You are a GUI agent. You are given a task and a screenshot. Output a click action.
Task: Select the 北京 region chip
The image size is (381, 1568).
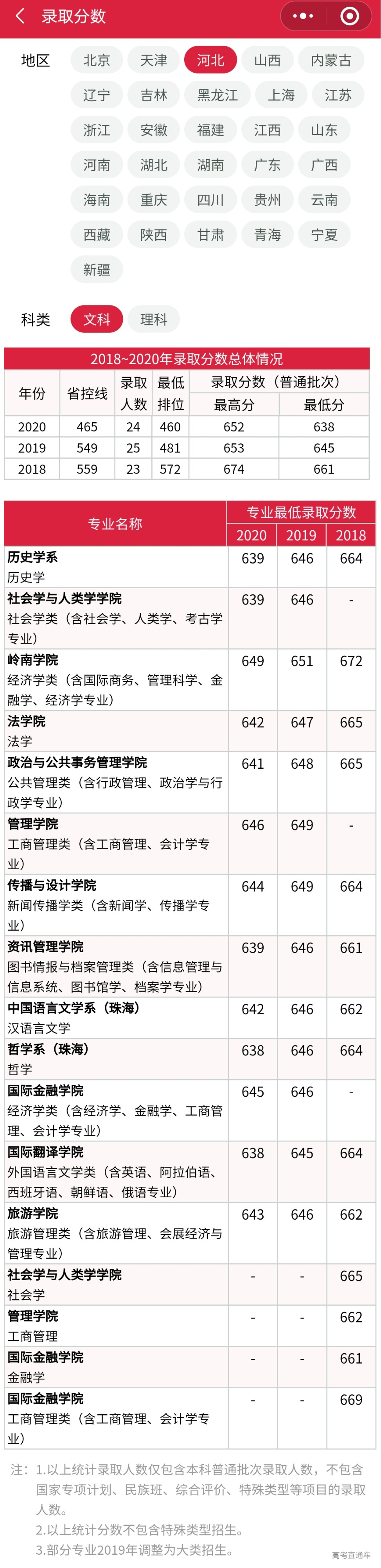point(97,60)
